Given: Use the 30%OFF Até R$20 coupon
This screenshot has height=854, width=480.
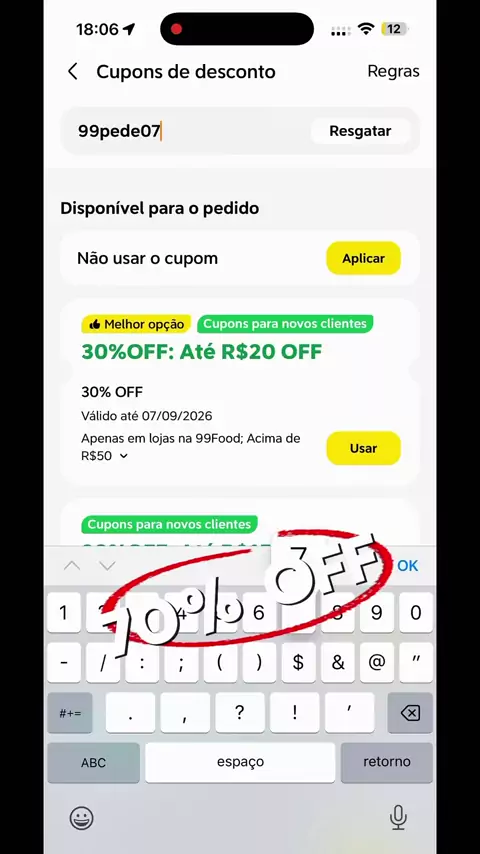Looking at the screenshot, I should tap(363, 448).
